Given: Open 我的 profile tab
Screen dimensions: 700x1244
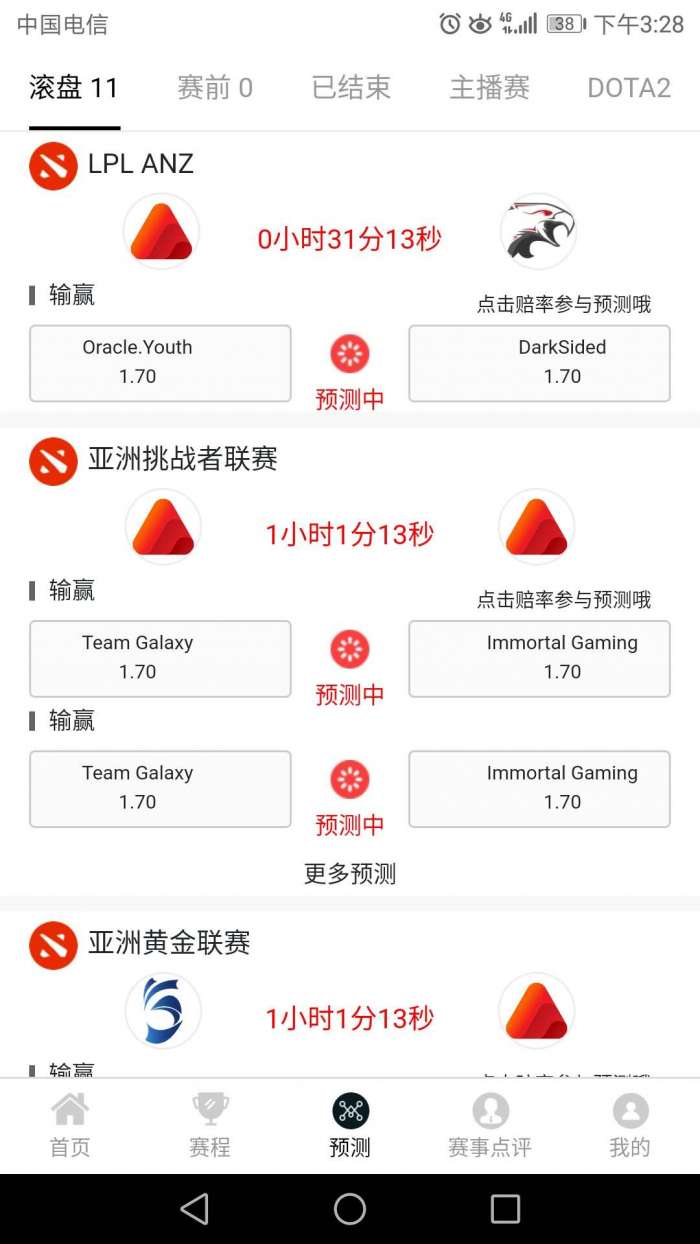Looking at the screenshot, I should 630,1125.
